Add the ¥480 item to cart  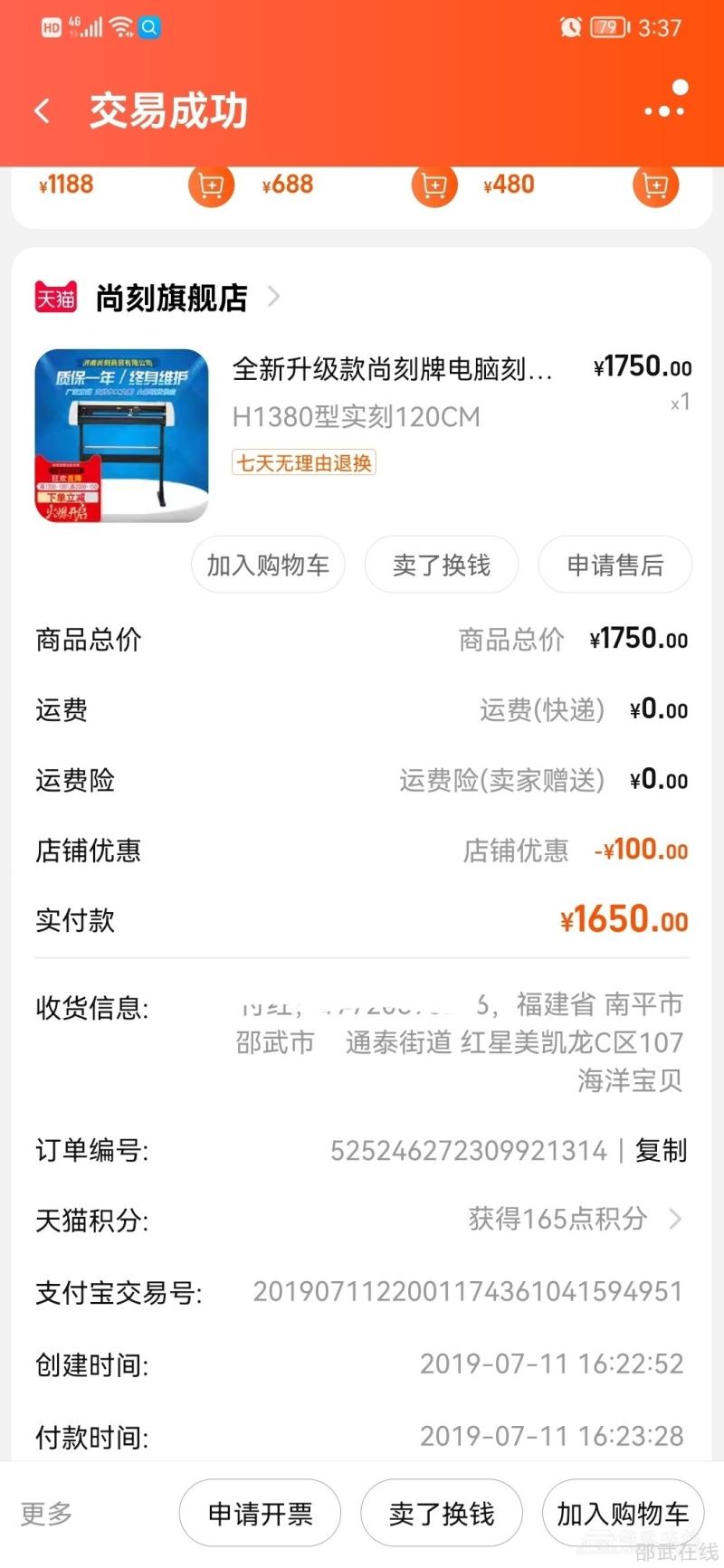tap(654, 185)
